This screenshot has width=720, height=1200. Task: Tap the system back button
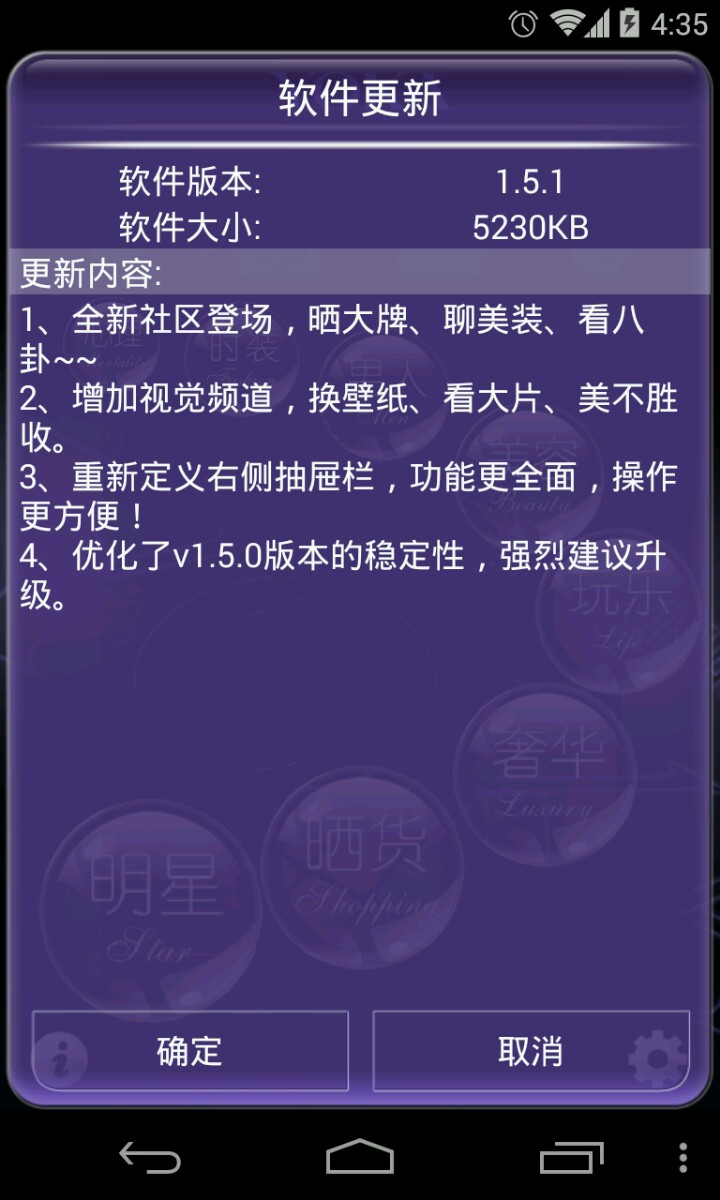(150, 1157)
